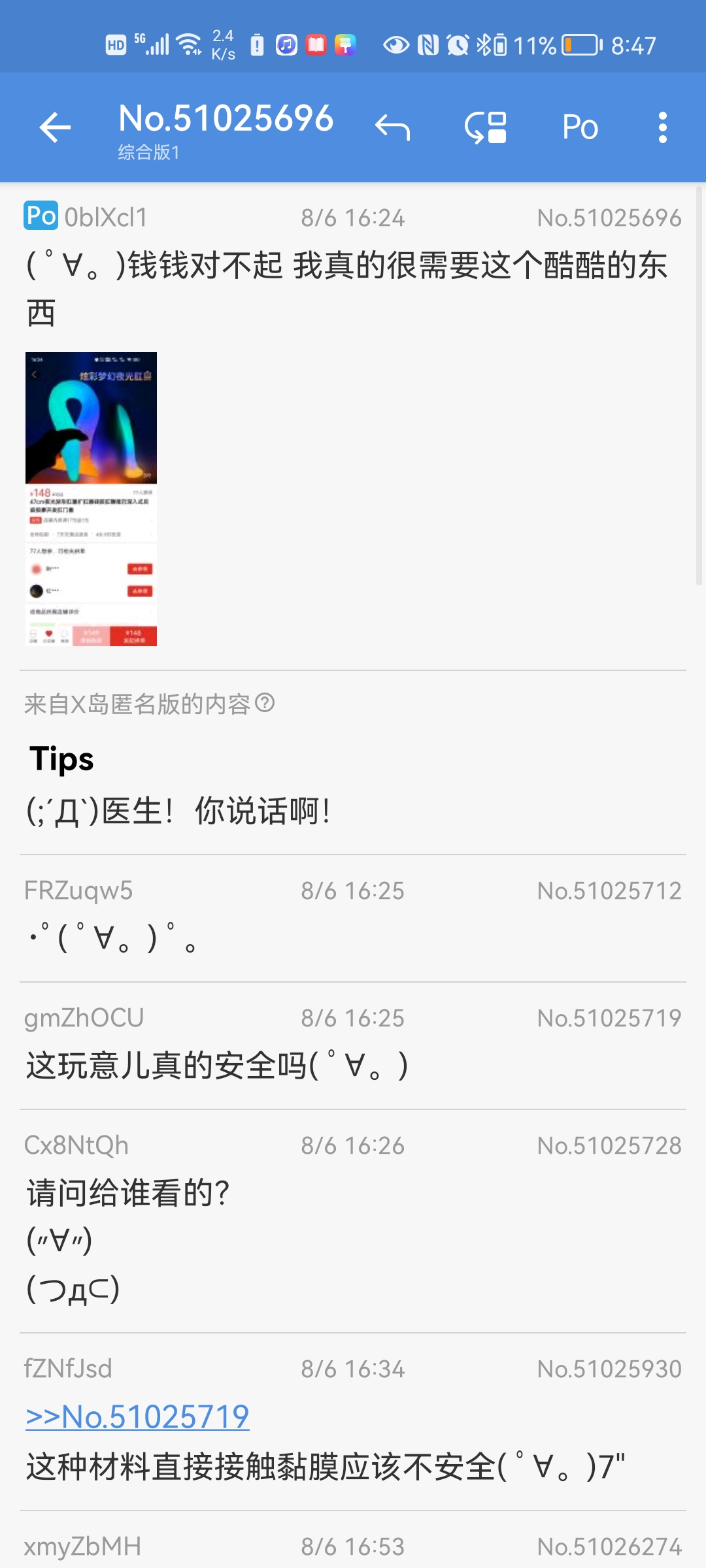Tap the help icon beside 来自X岛匿名版的内容
Screen dimensions: 706x1568
point(265,703)
